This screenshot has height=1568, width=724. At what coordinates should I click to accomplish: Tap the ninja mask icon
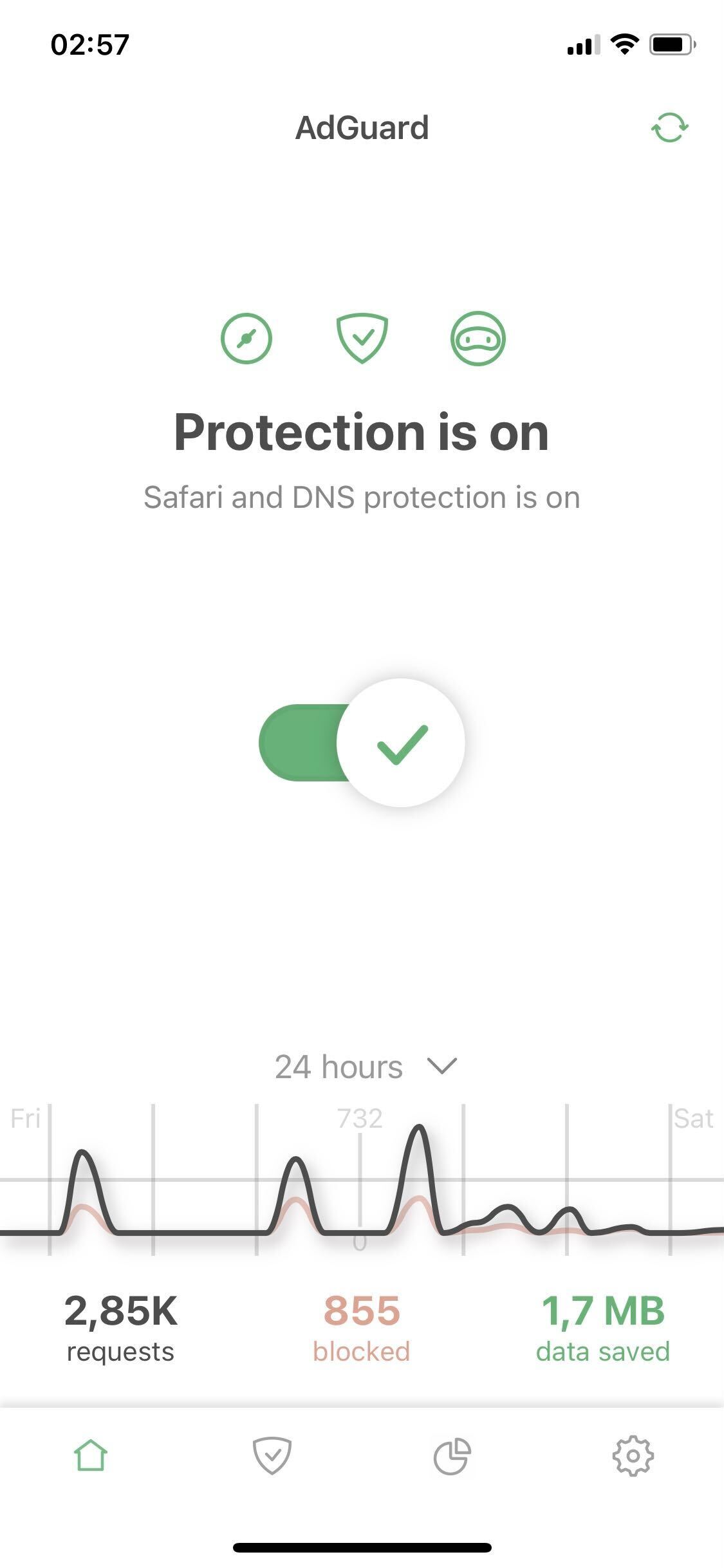point(478,339)
